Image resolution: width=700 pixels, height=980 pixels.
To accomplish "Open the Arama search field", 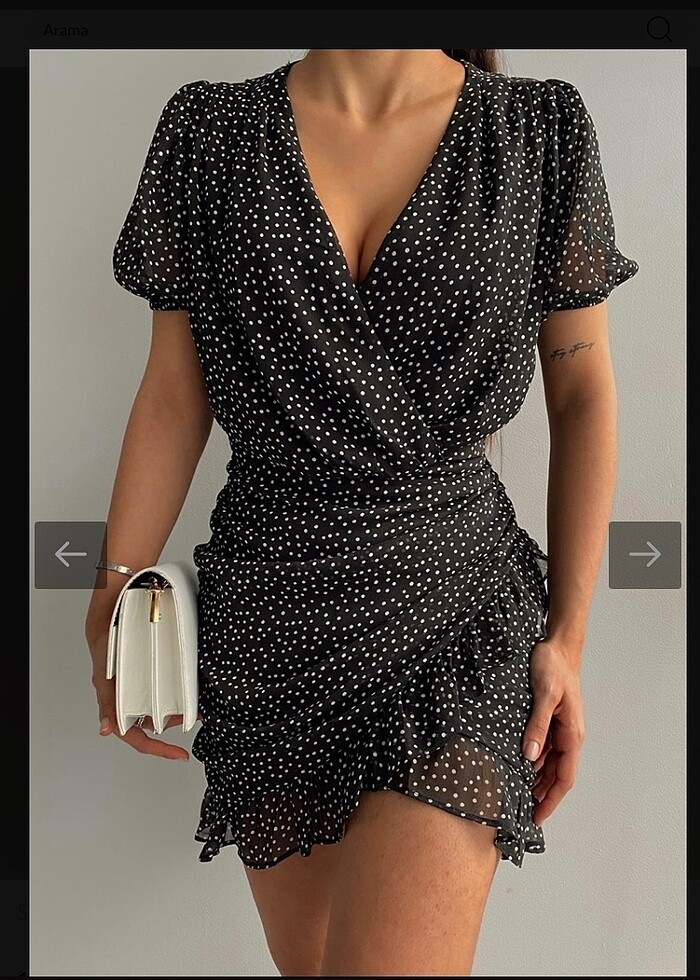I will [x=300, y=30].
